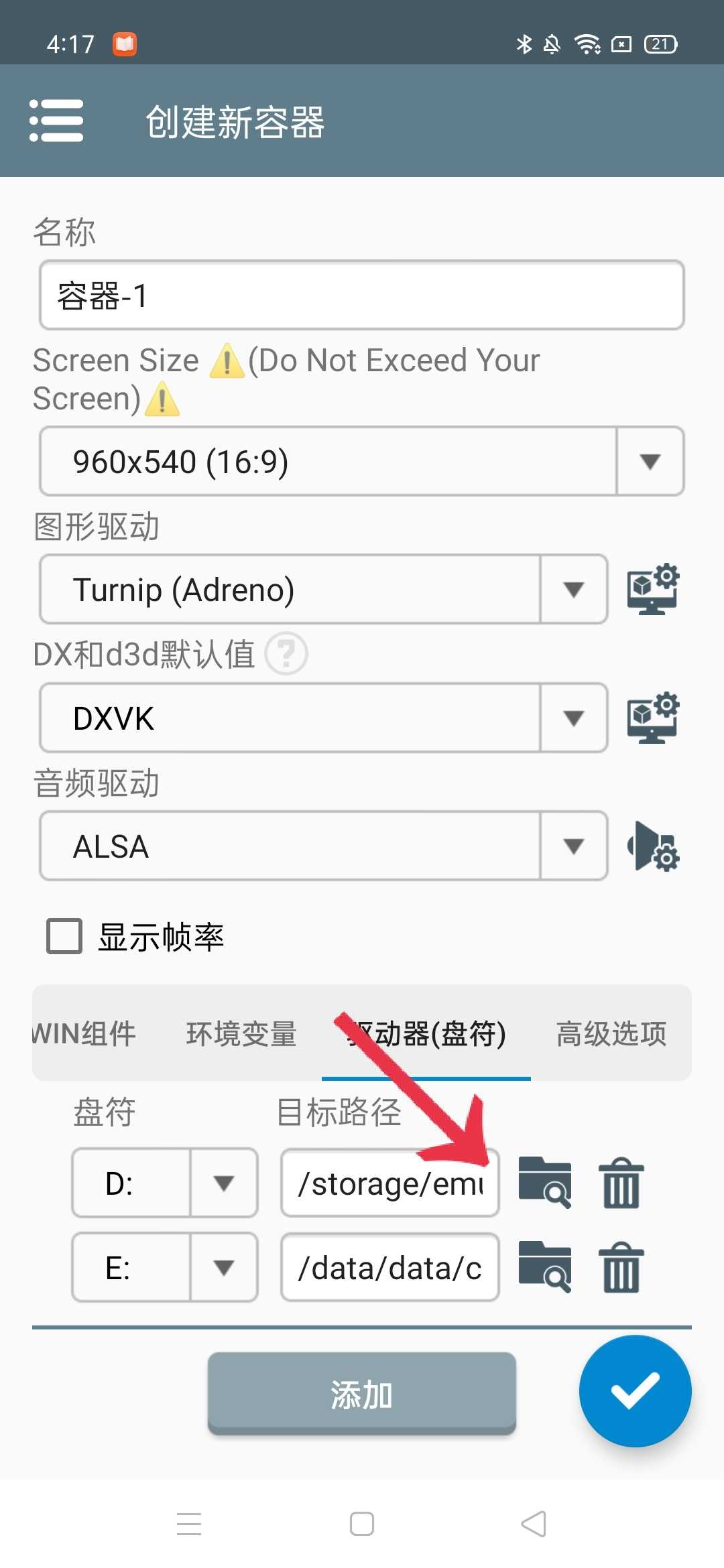Edit the /data/data target path field
Viewport: 724px width, 1568px height.
[x=389, y=1268]
